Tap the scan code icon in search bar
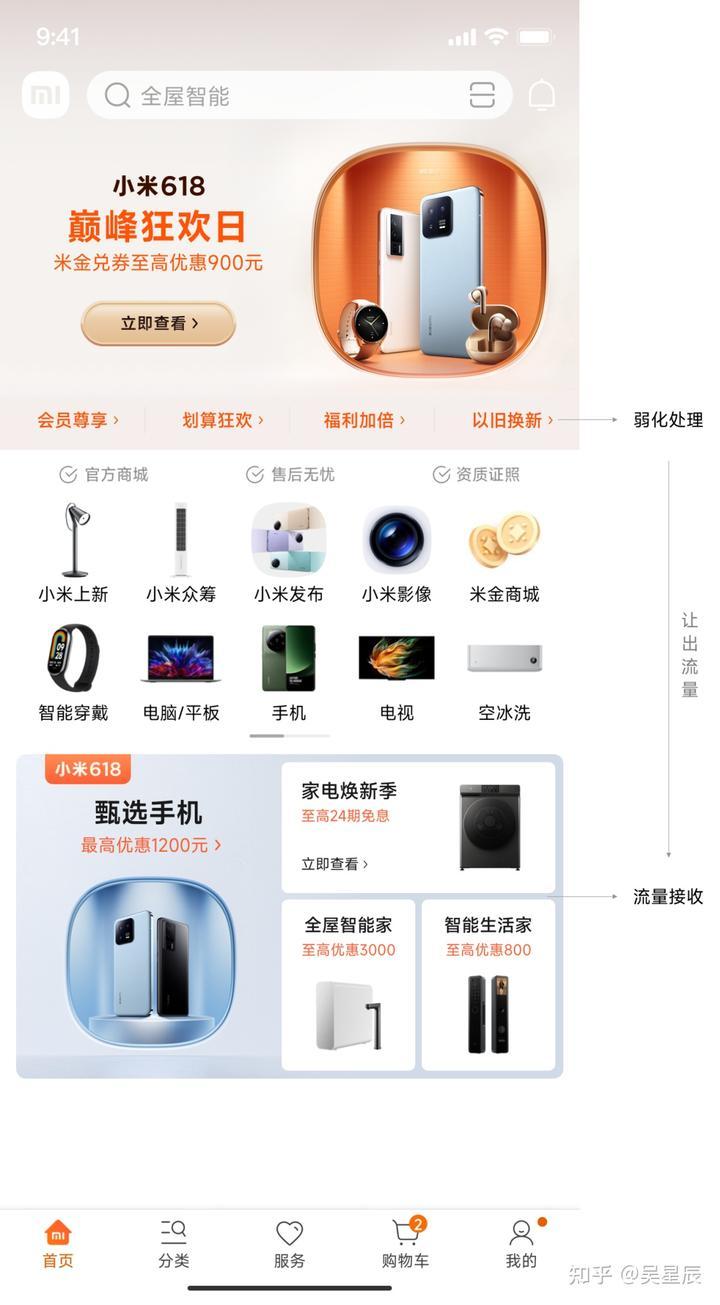 pyautogui.click(x=482, y=95)
